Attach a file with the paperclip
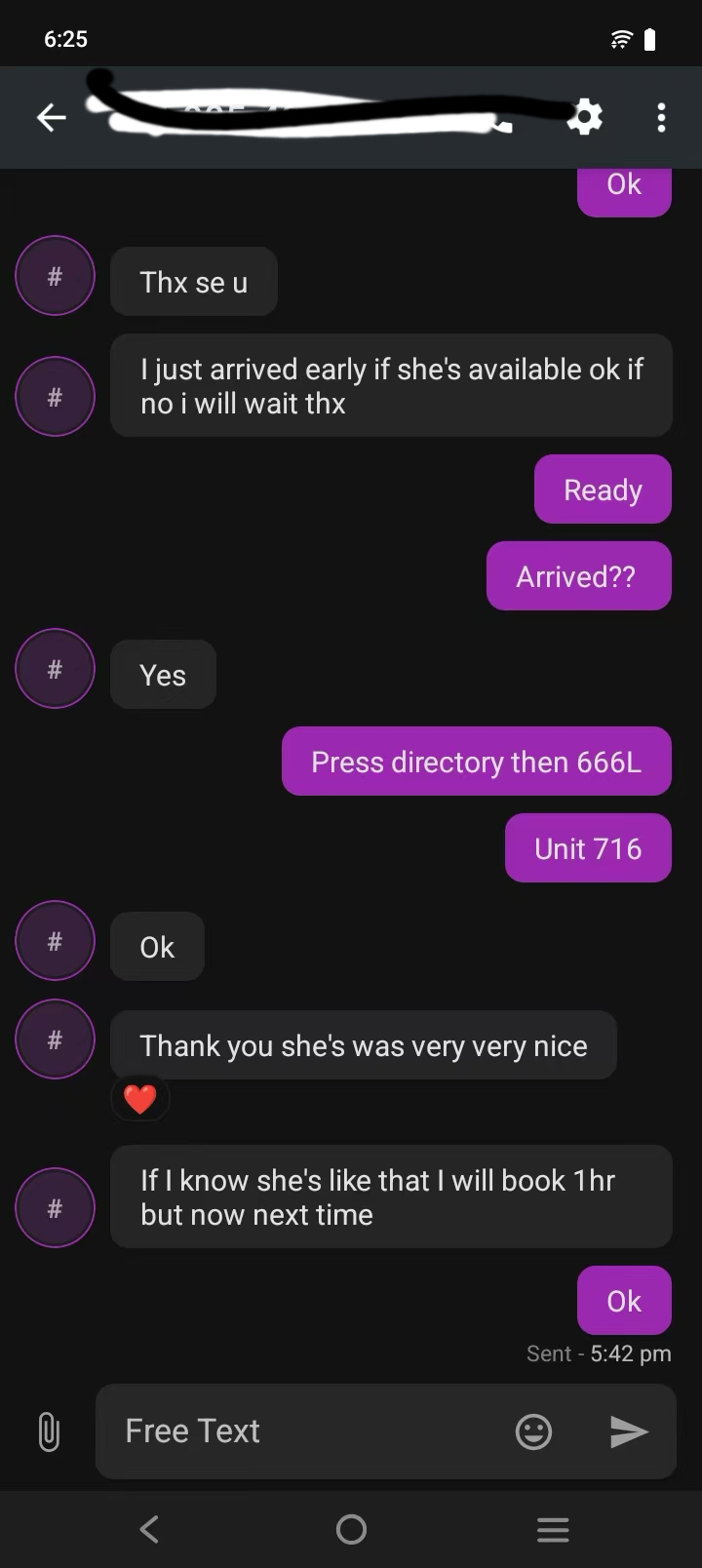702x1568 pixels. 49,1431
